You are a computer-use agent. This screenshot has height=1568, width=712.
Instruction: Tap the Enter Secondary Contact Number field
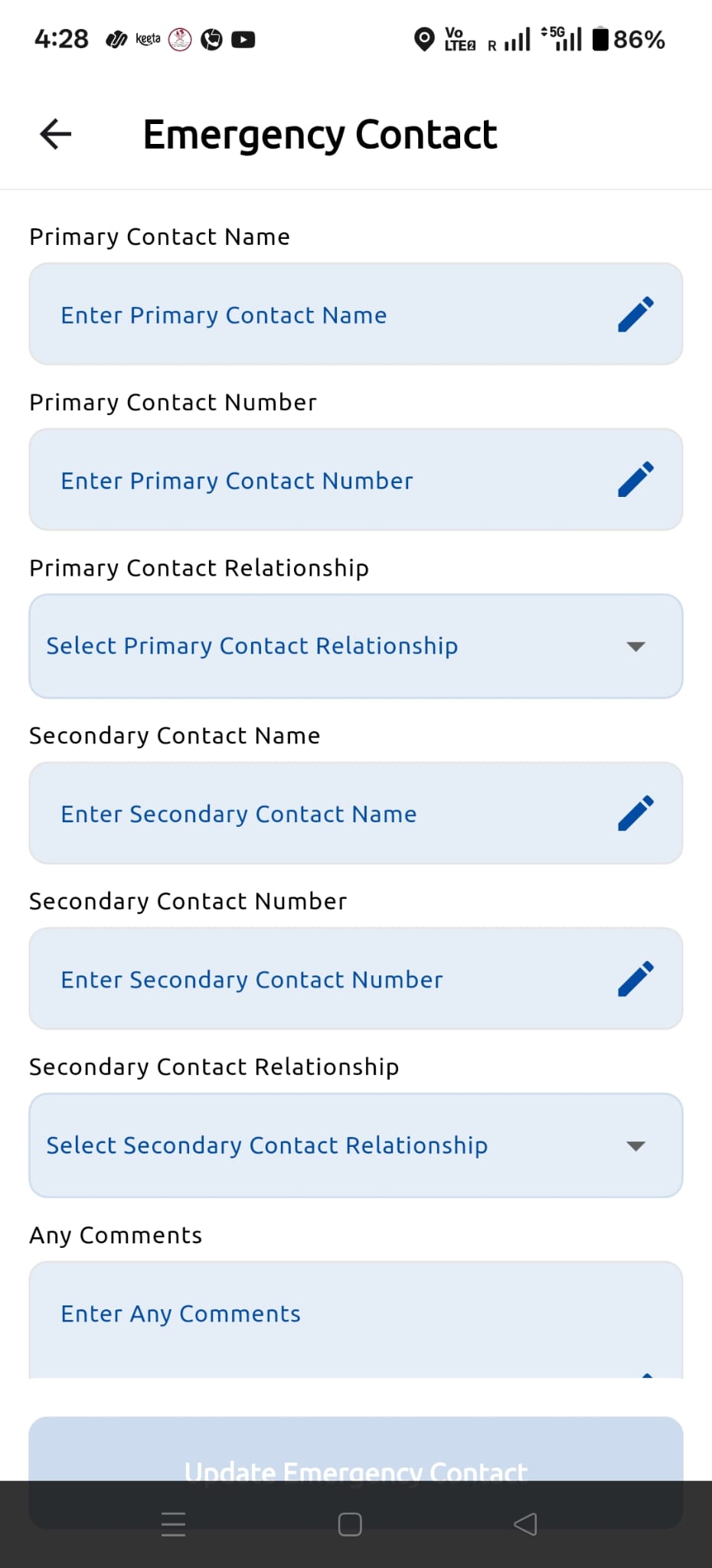click(306, 978)
